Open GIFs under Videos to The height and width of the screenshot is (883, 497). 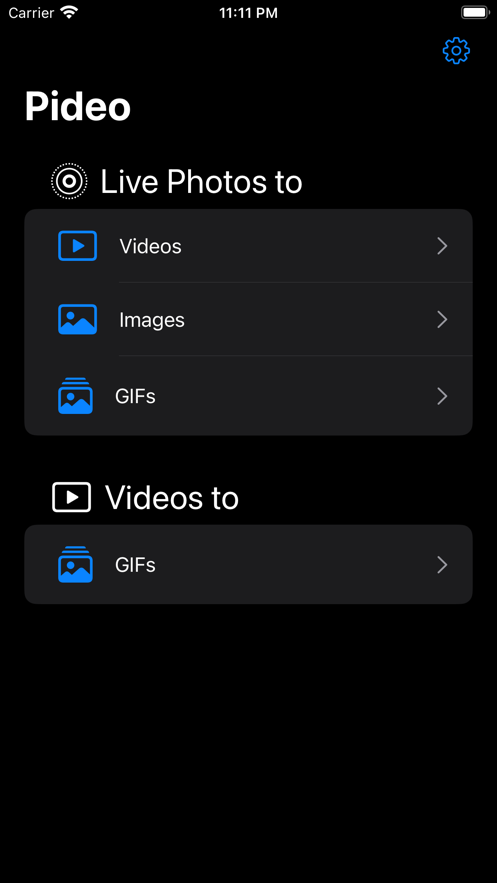pos(248,564)
